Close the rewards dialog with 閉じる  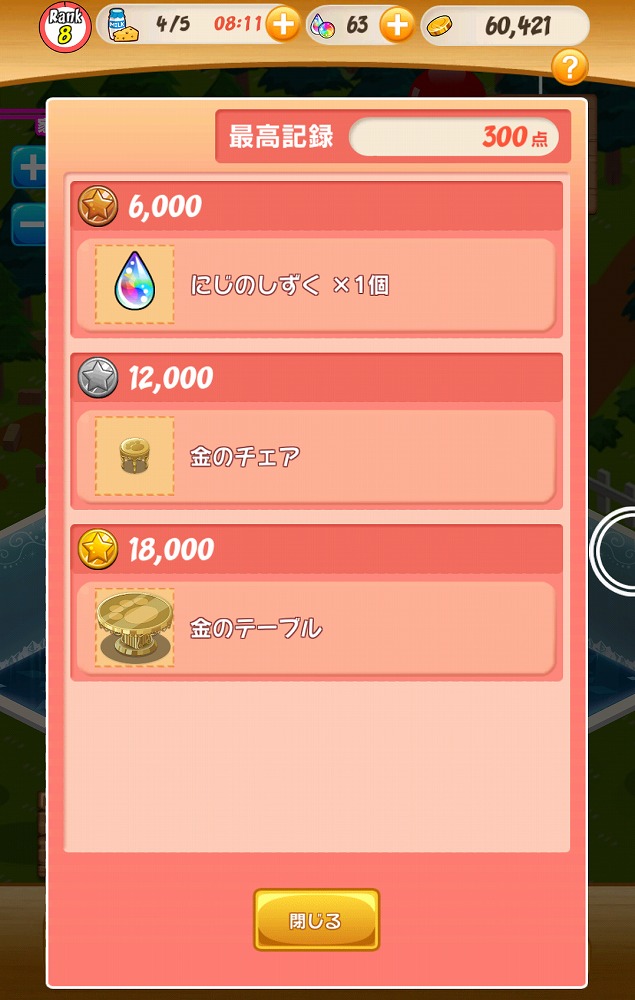click(x=316, y=920)
